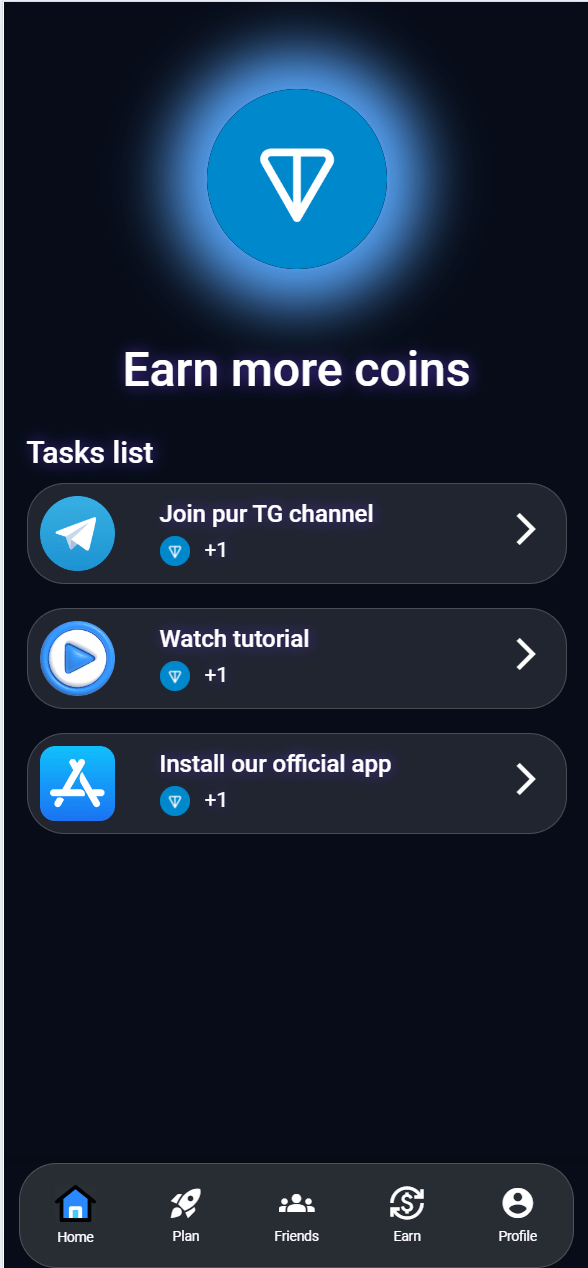Select the Earn tab
The height and width of the screenshot is (1268, 588).
(x=407, y=1215)
